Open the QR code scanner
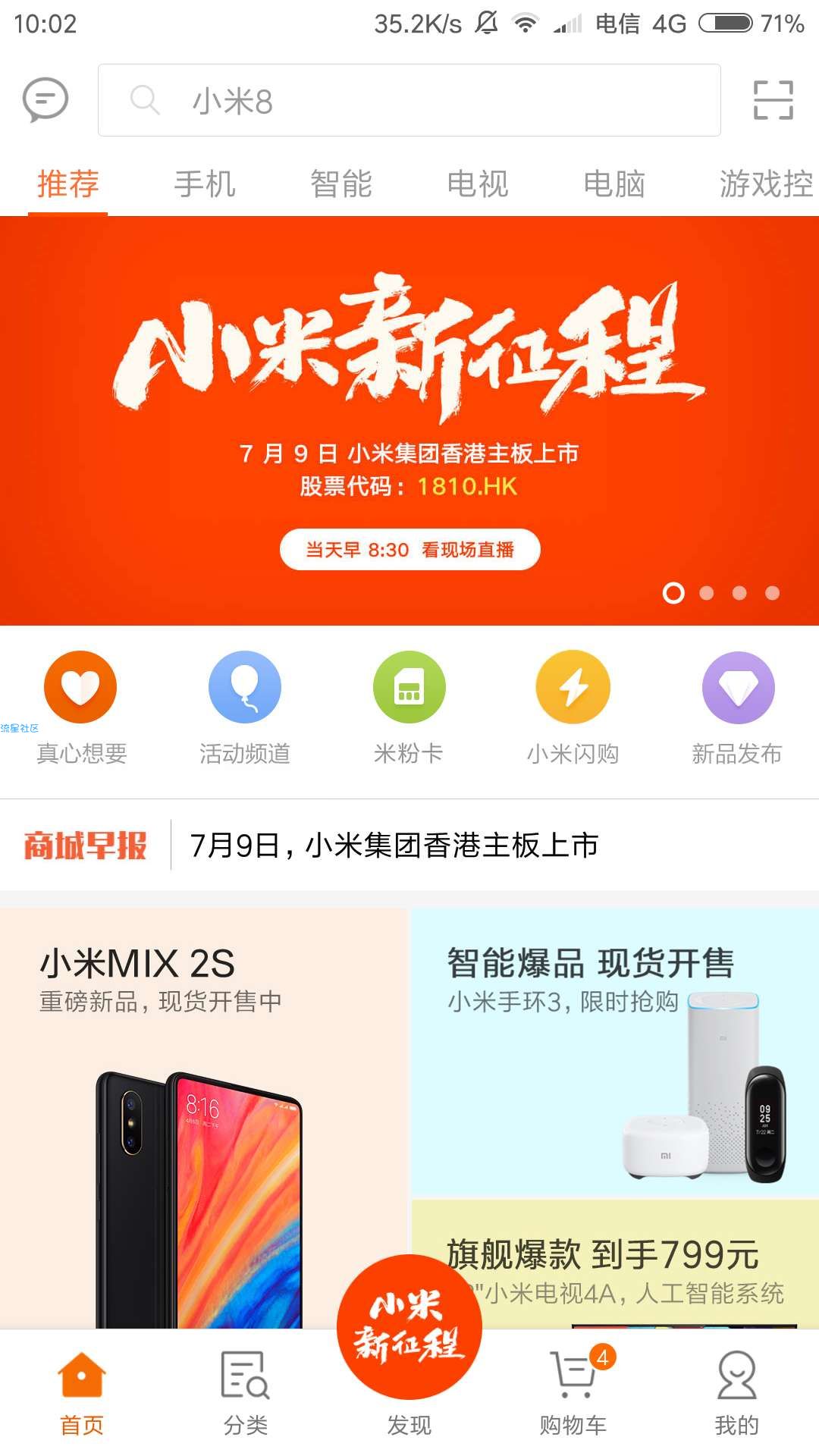The width and height of the screenshot is (819, 1456). tap(773, 100)
